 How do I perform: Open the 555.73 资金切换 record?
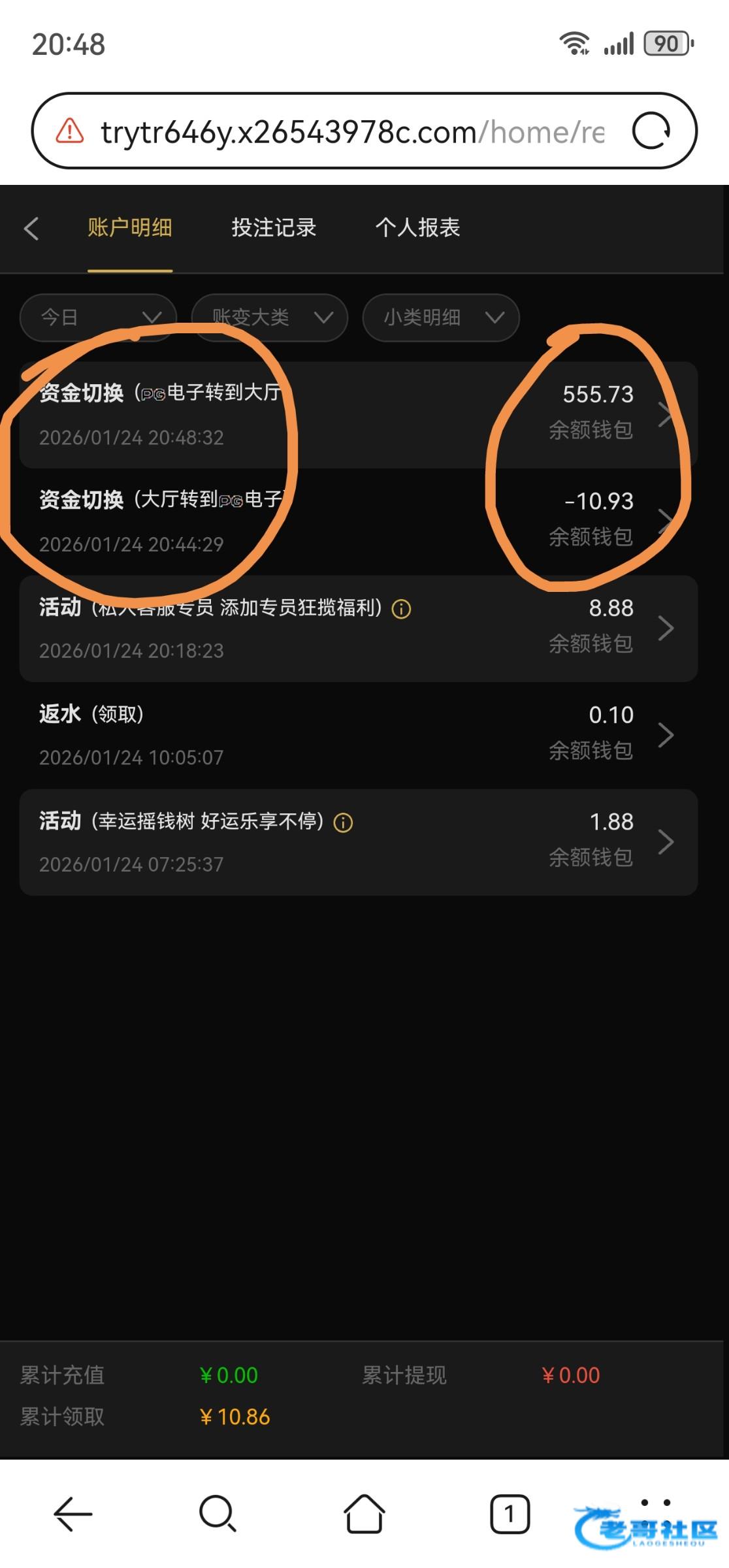pos(358,414)
